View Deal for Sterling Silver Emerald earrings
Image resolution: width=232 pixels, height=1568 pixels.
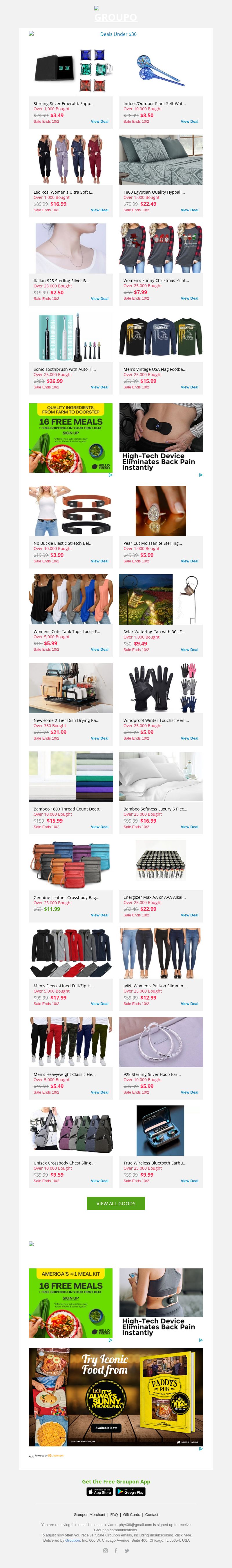(99, 121)
